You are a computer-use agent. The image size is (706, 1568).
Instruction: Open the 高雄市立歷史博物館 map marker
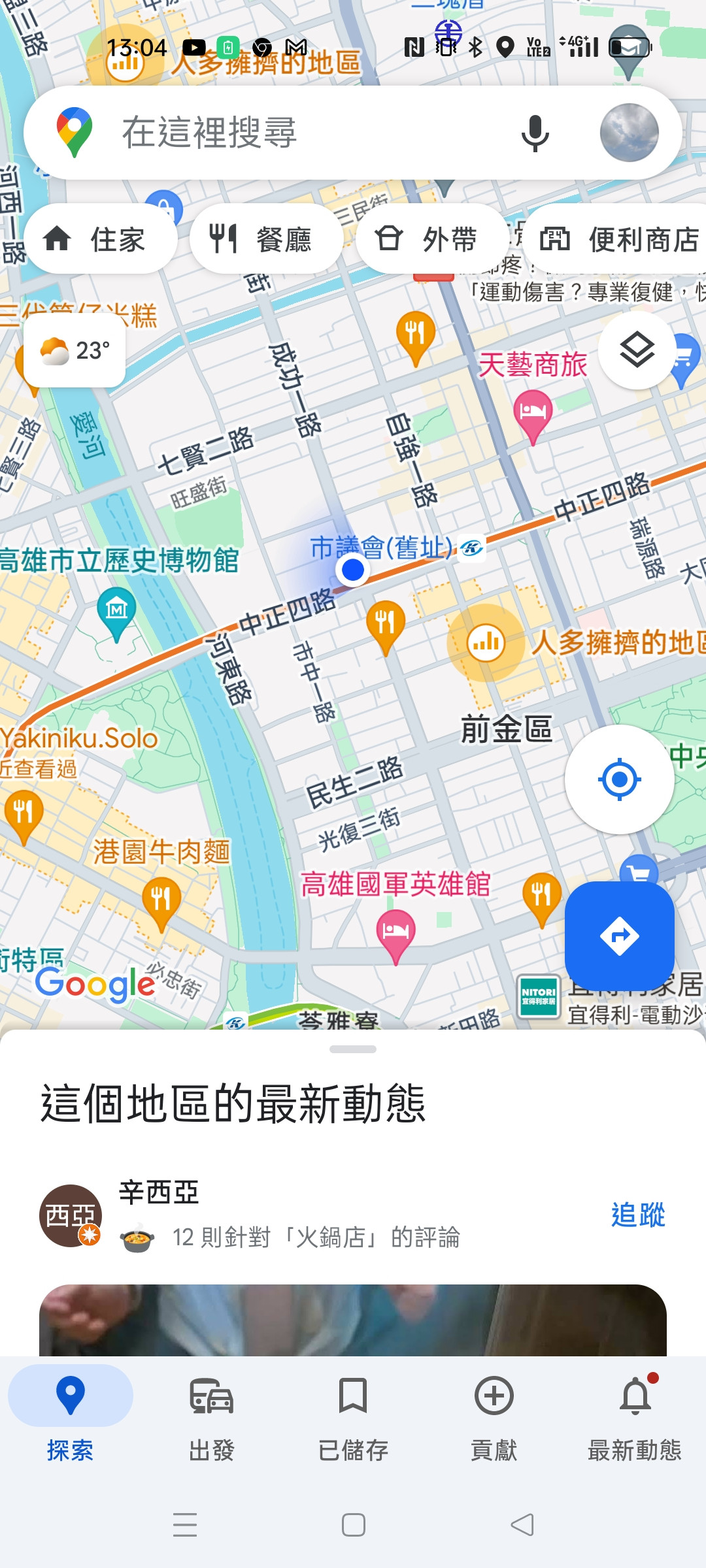coord(116,611)
